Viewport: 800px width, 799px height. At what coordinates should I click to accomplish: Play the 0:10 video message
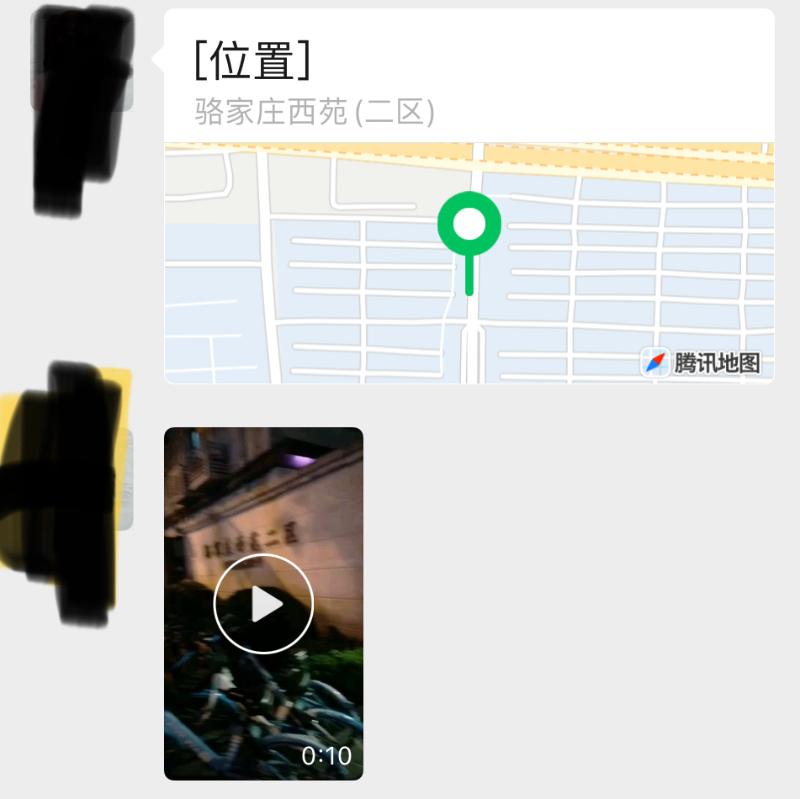263,603
